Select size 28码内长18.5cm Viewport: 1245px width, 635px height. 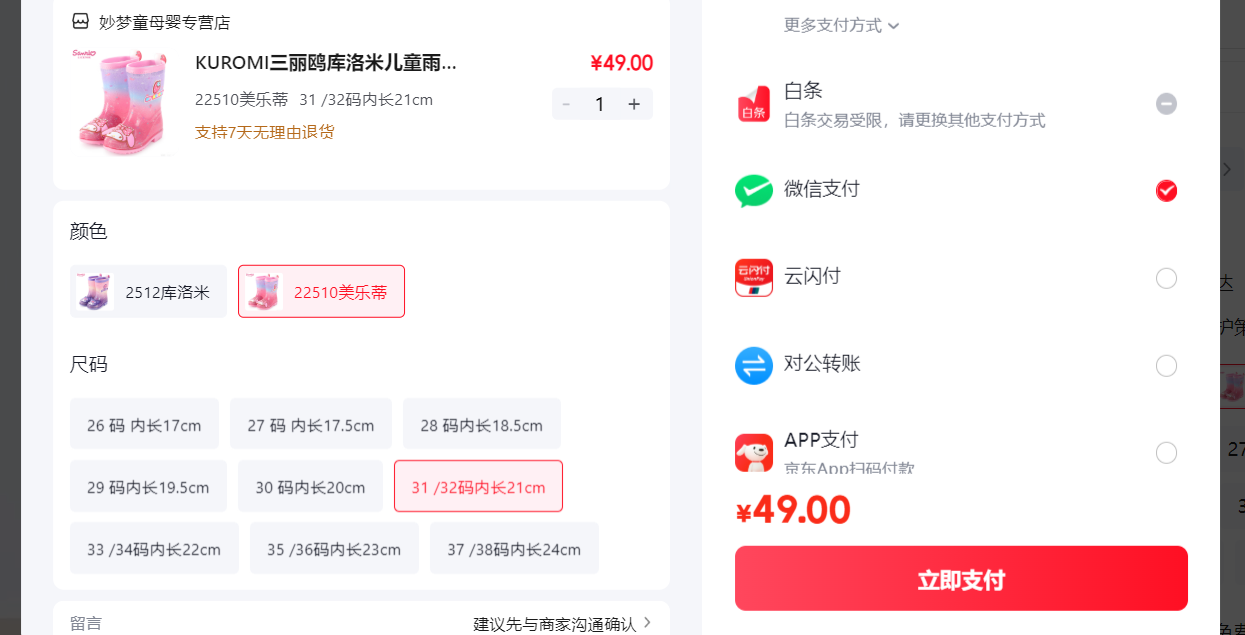(x=482, y=424)
